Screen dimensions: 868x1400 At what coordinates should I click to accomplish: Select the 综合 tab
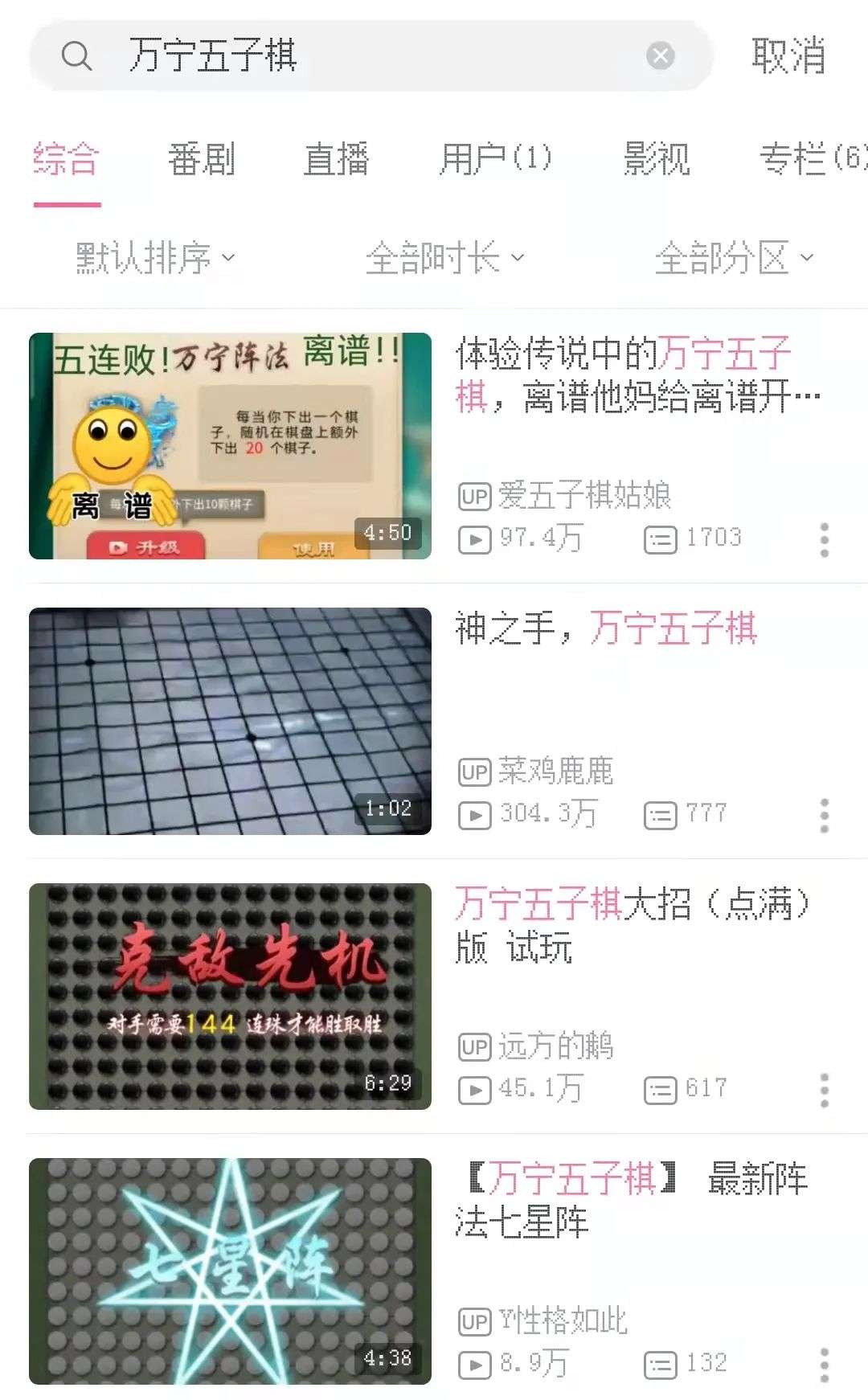[67, 158]
